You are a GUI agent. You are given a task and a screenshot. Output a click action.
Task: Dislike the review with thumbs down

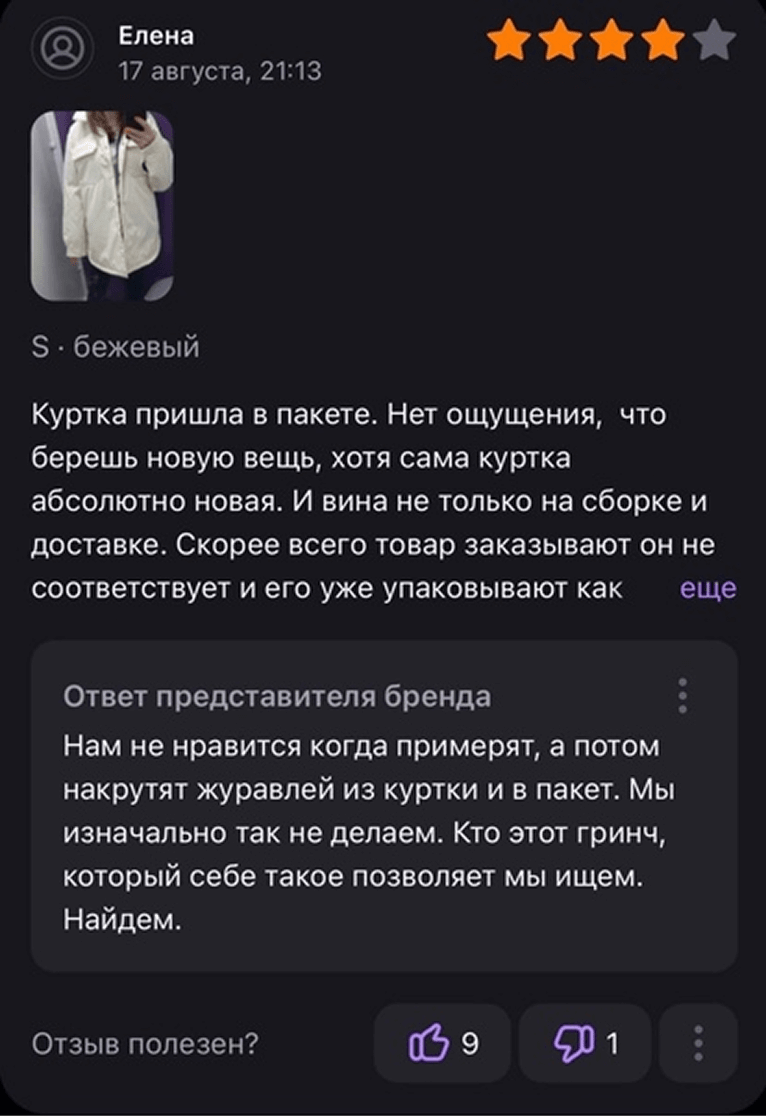click(585, 1044)
